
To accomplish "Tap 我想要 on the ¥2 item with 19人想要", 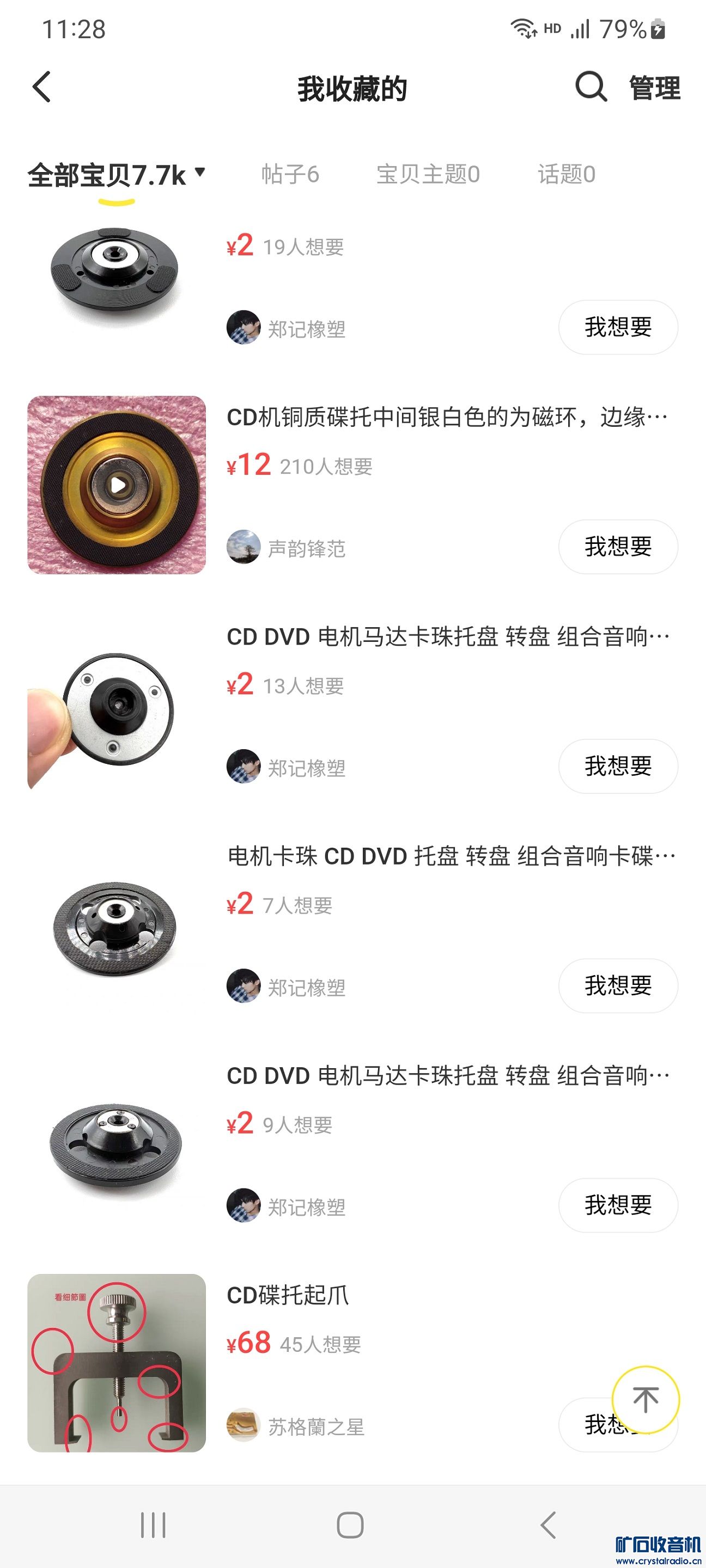I will 618,327.
